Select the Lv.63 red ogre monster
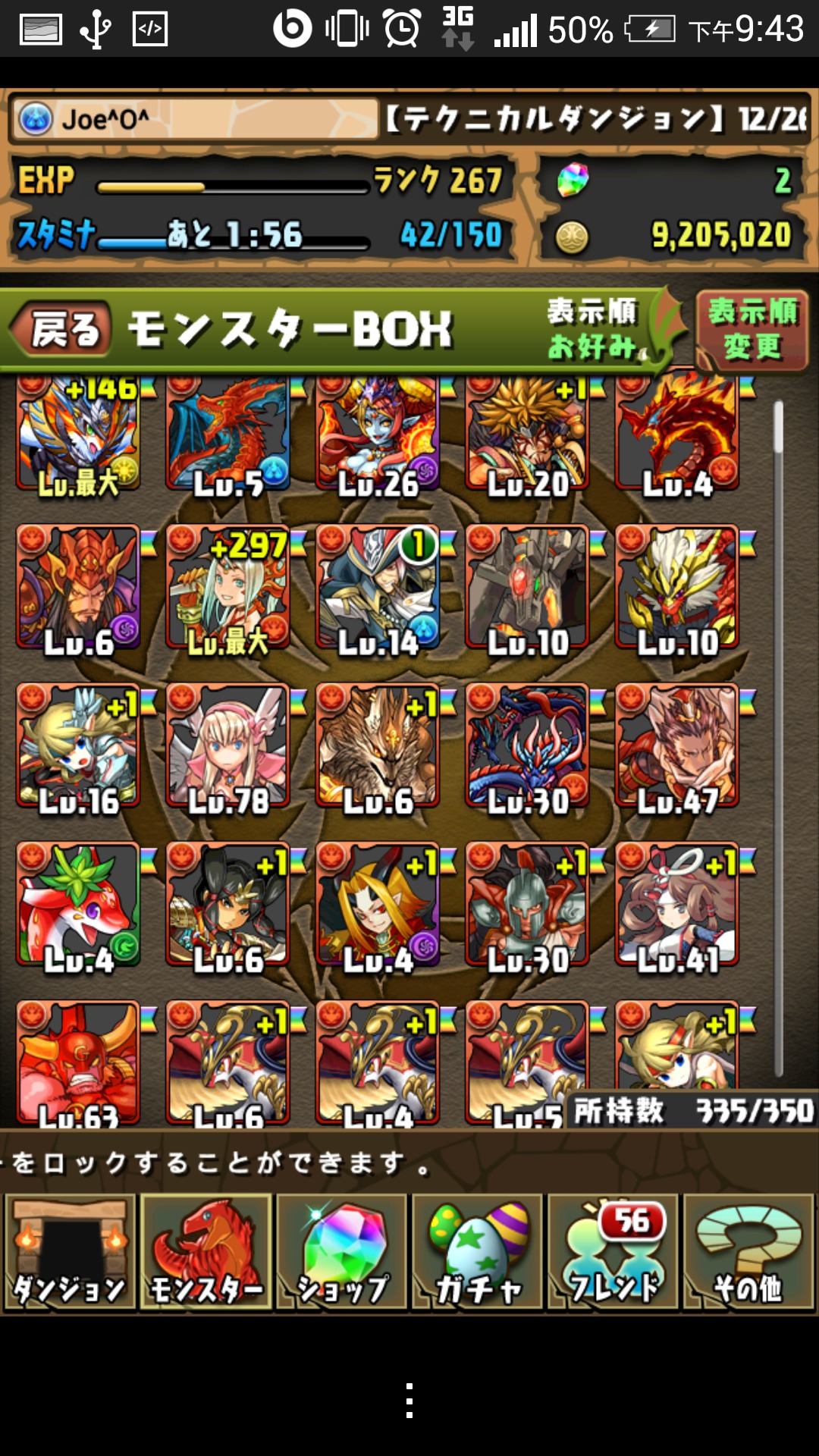 (x=78, y=1062)
